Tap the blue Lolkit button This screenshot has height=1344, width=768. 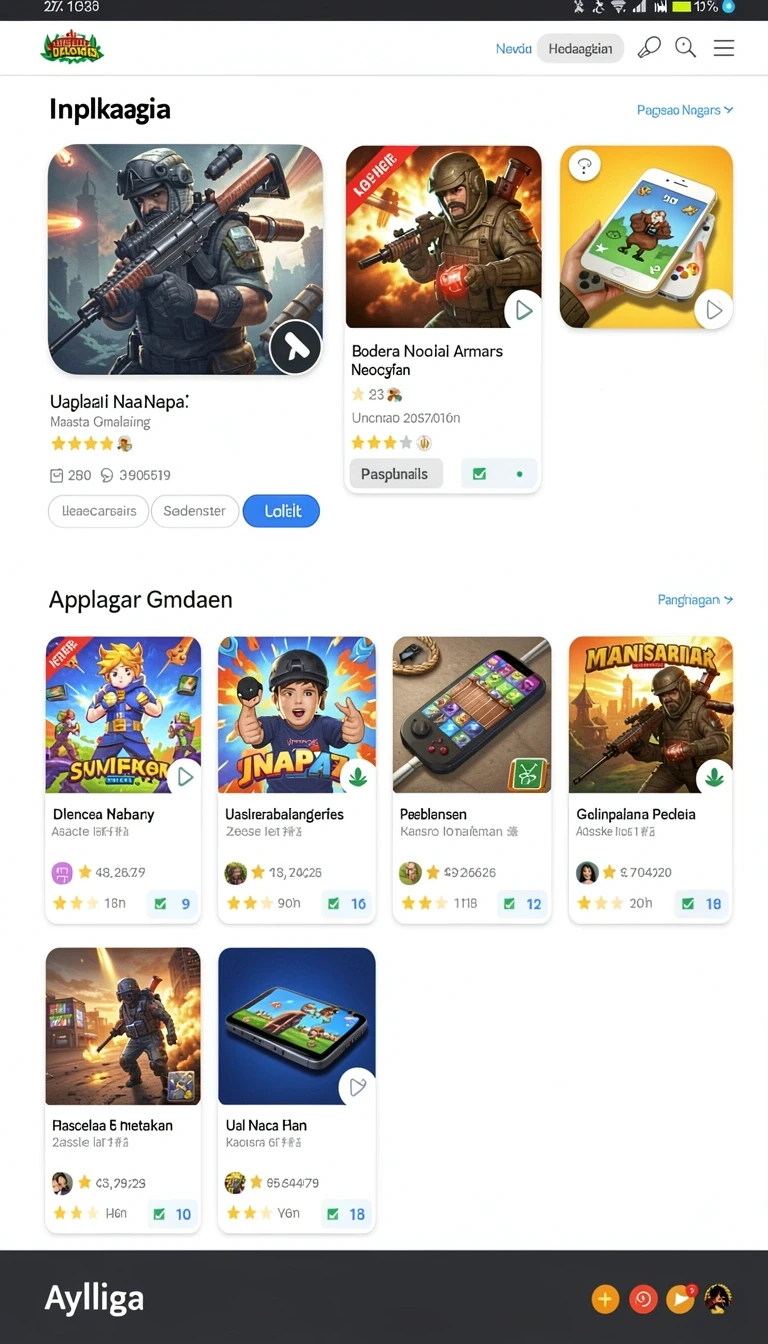click(x=281, y=511)
